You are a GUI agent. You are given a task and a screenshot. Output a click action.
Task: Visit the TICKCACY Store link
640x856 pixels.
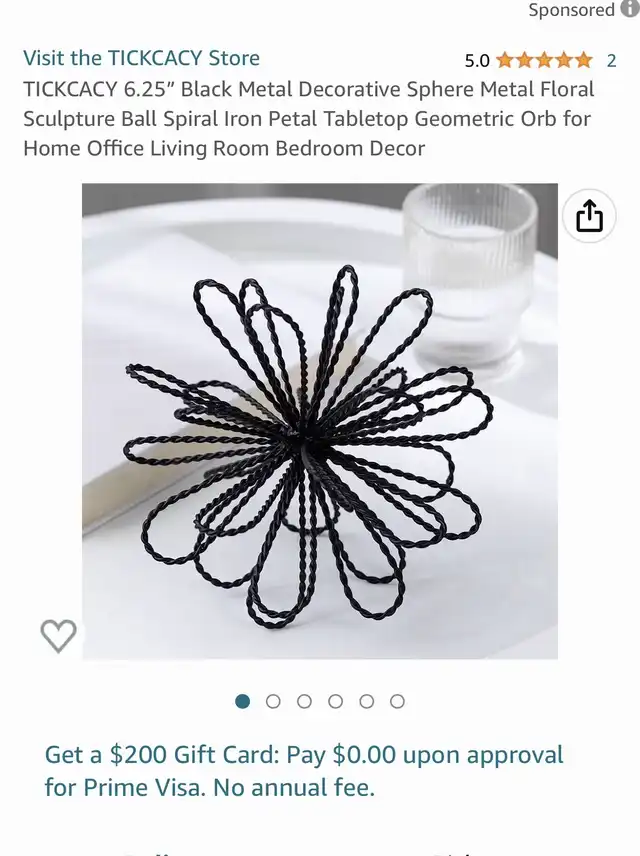tap(141, 58)
